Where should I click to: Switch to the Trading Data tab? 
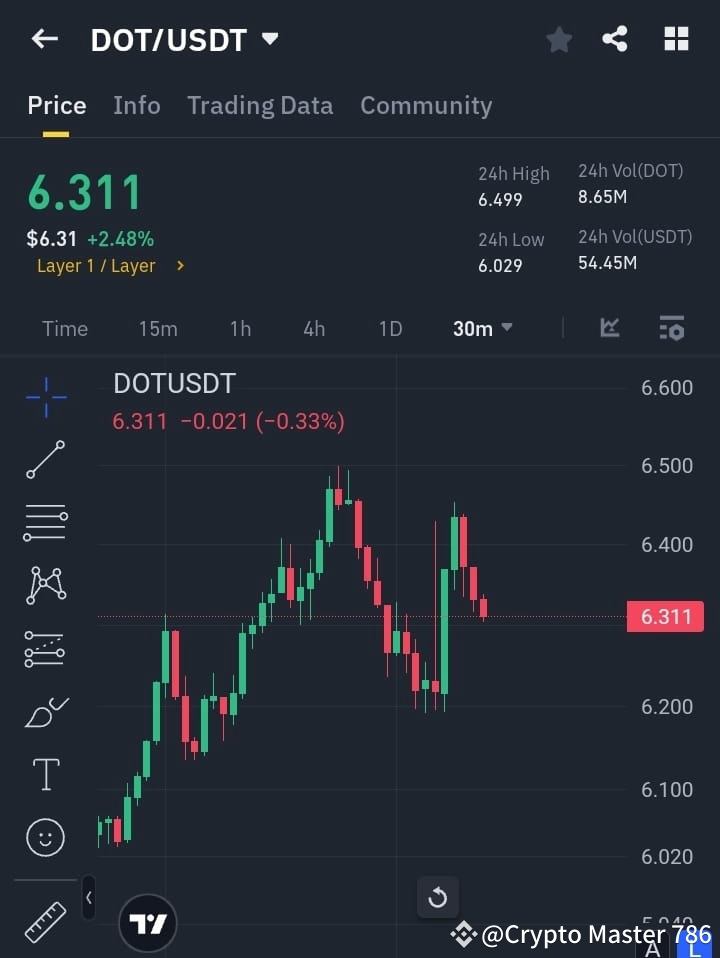click(x=260, y=105)
